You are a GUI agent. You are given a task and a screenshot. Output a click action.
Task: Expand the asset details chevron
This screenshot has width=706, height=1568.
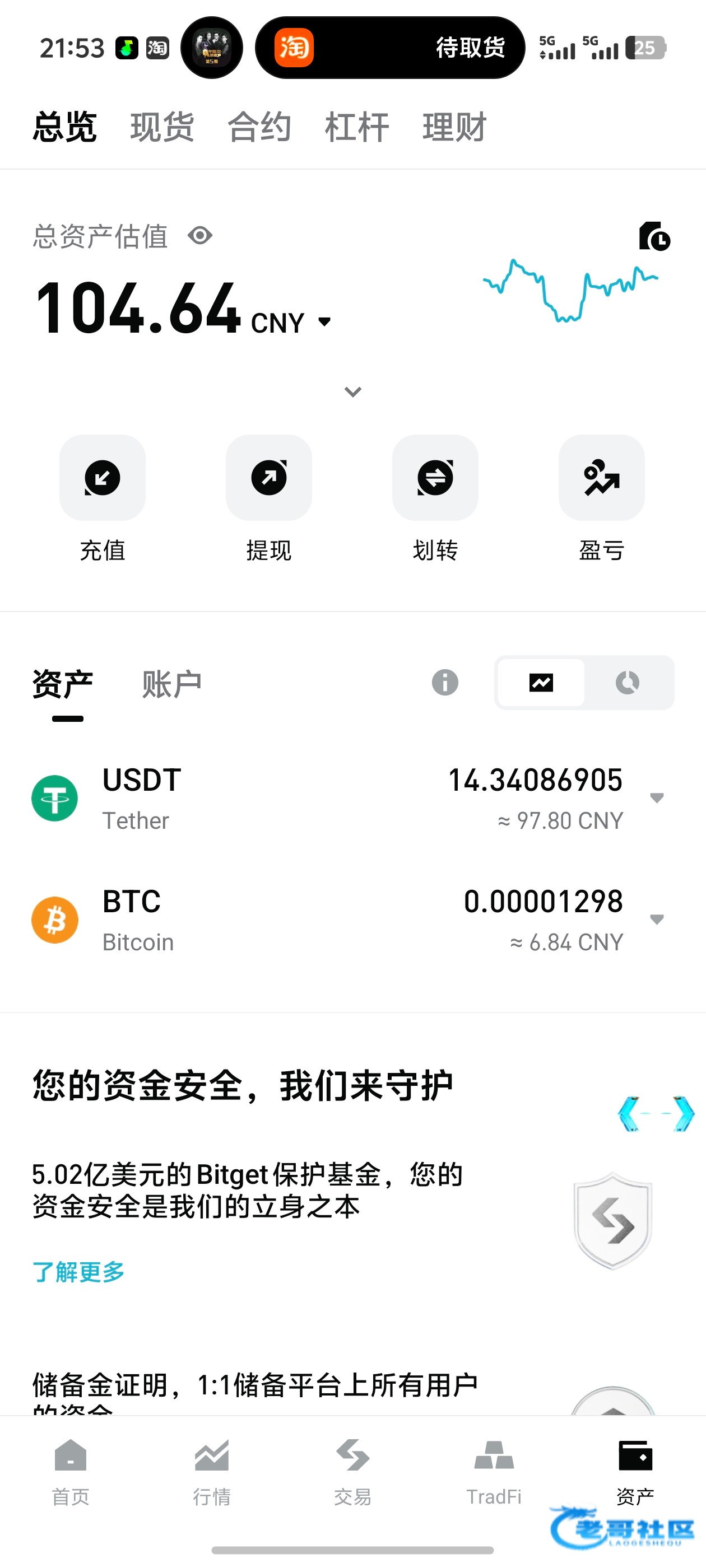354,392
